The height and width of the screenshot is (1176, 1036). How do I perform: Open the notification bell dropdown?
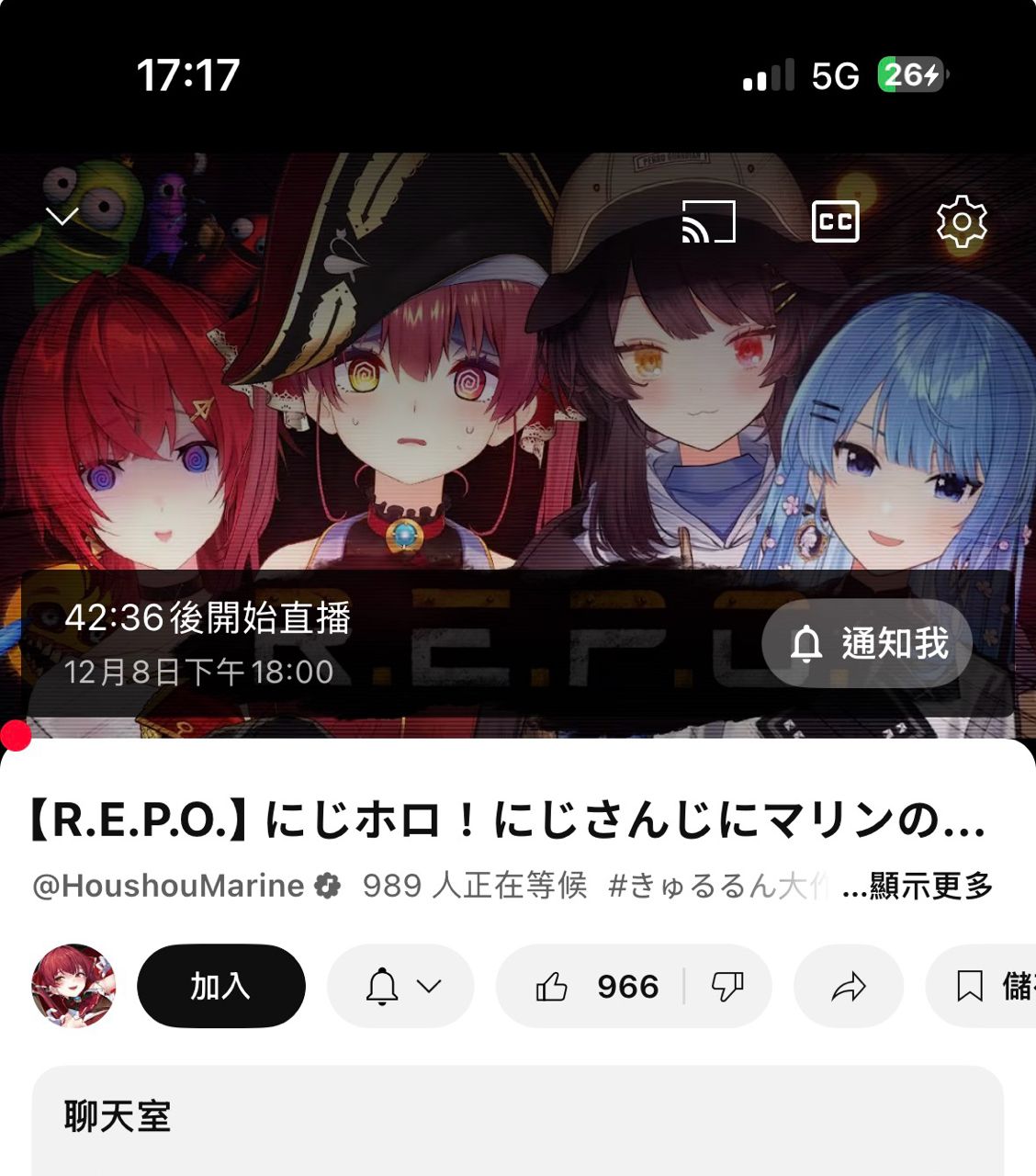(401, 986)
